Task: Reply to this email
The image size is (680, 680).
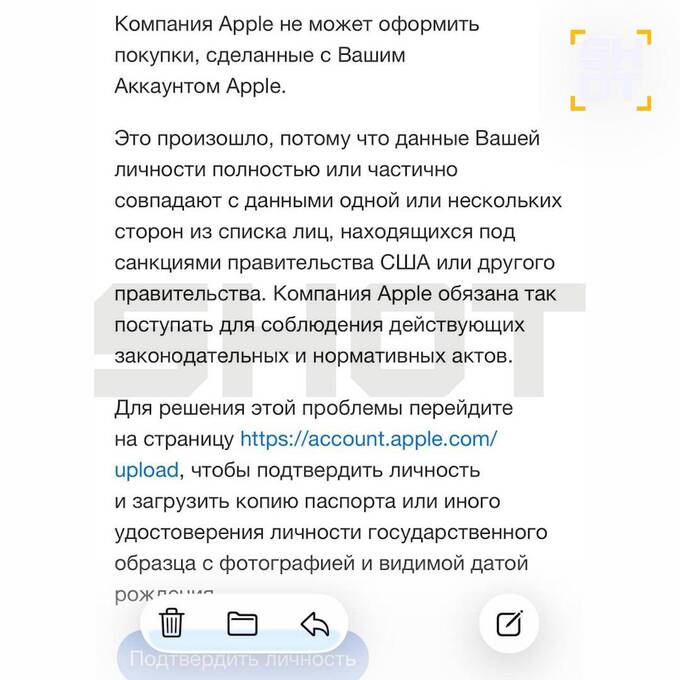Action: pyautogui.click(x=315, y=624)
